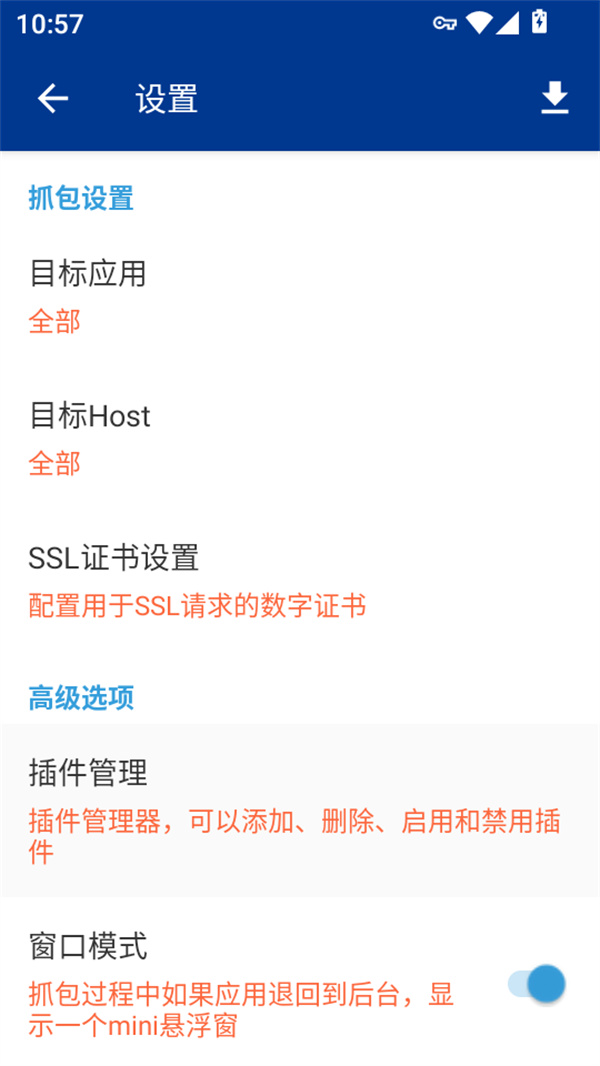This screenshot has height=1066, width=600.
Task: Toggle off 窗口模式 switch
Action: click(537, 984)
